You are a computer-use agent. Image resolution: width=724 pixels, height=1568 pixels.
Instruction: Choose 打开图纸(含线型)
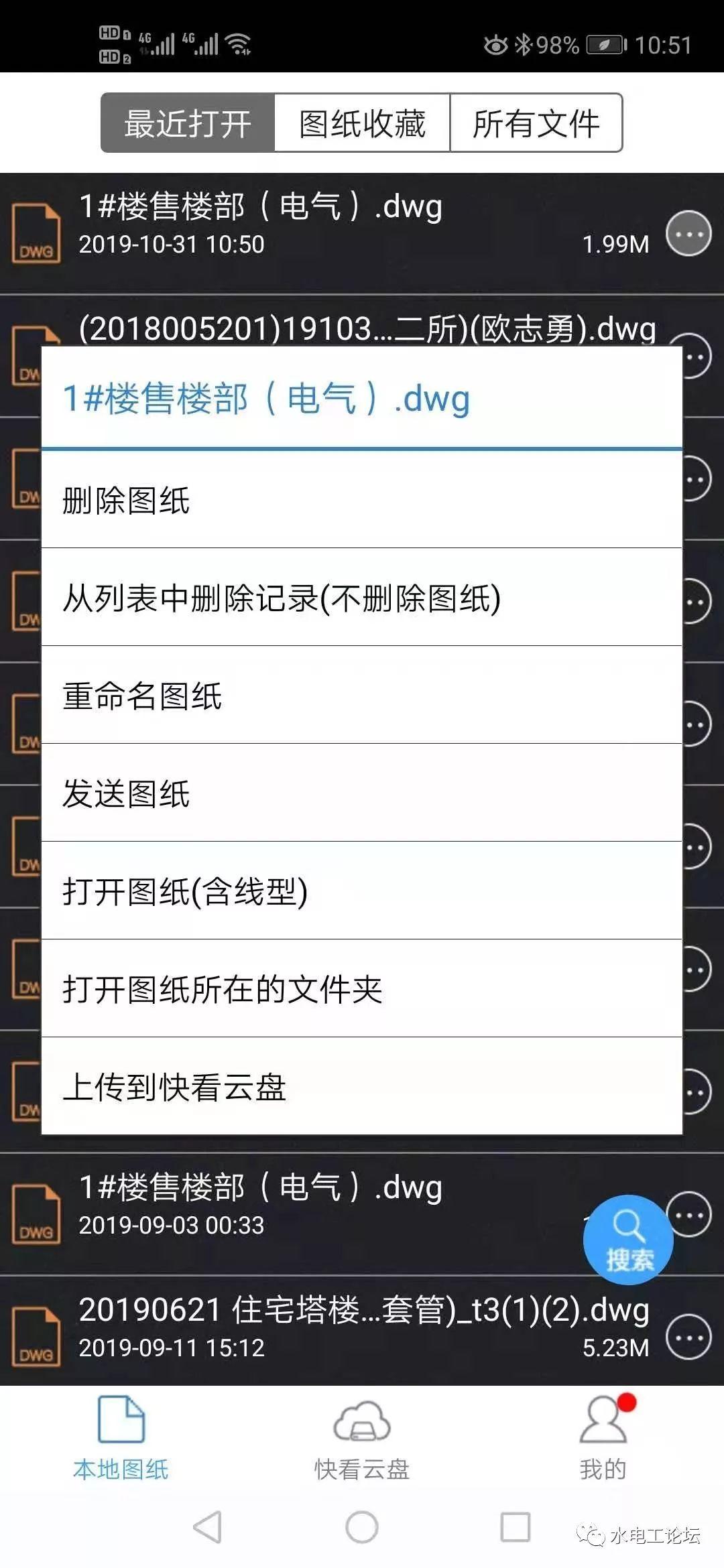coord(362,891)
